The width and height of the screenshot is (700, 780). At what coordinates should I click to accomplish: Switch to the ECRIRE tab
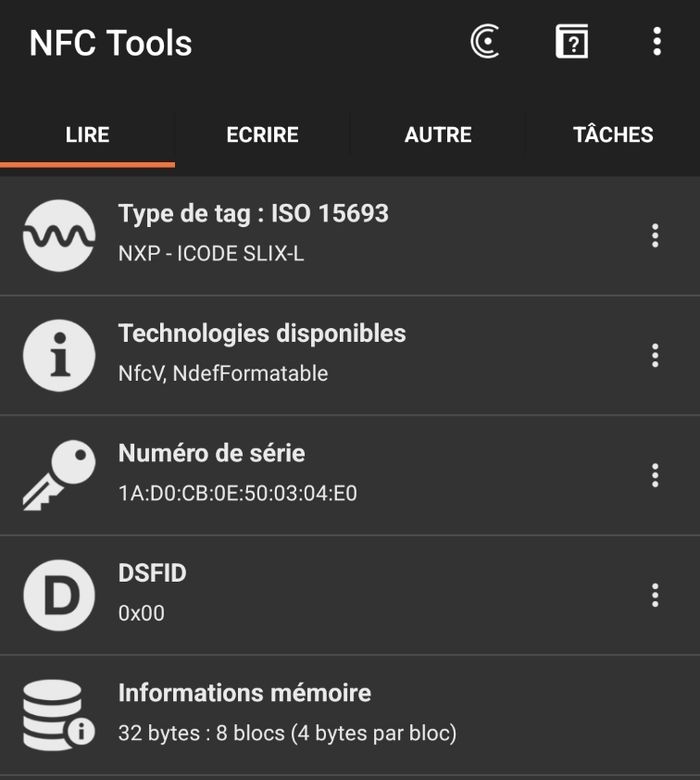(x=262, y=135)
